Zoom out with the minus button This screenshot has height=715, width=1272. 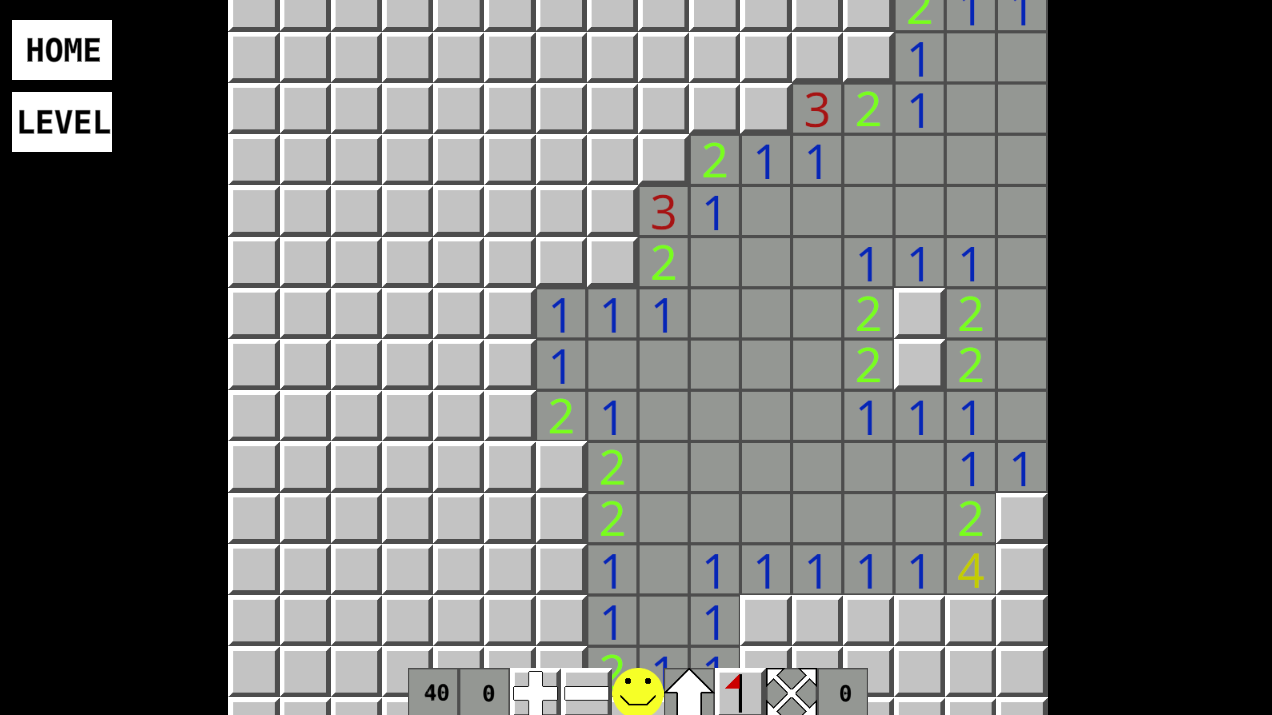pyautogui.click(x=586, y=692)
